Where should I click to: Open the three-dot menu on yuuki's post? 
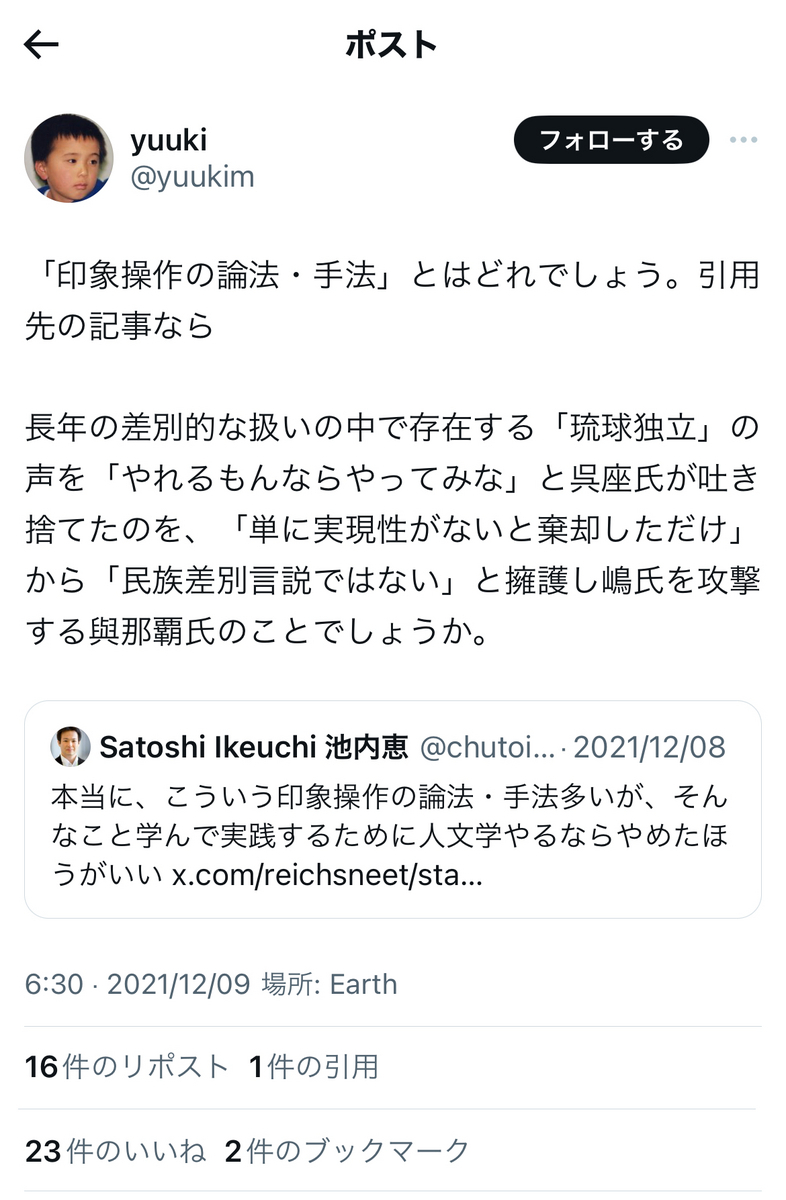click(x=743, y=140)
